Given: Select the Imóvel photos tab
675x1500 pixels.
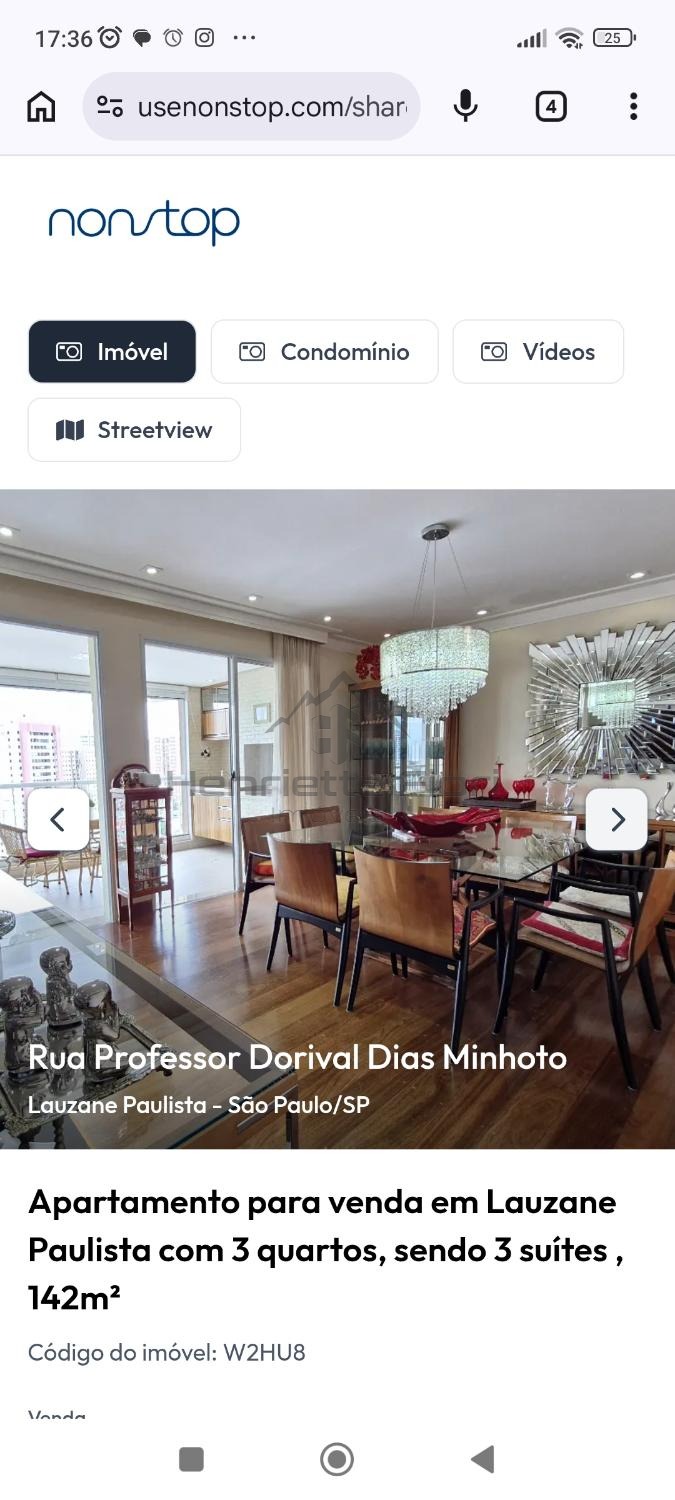Looking at the screenshot, I should 112,352.
